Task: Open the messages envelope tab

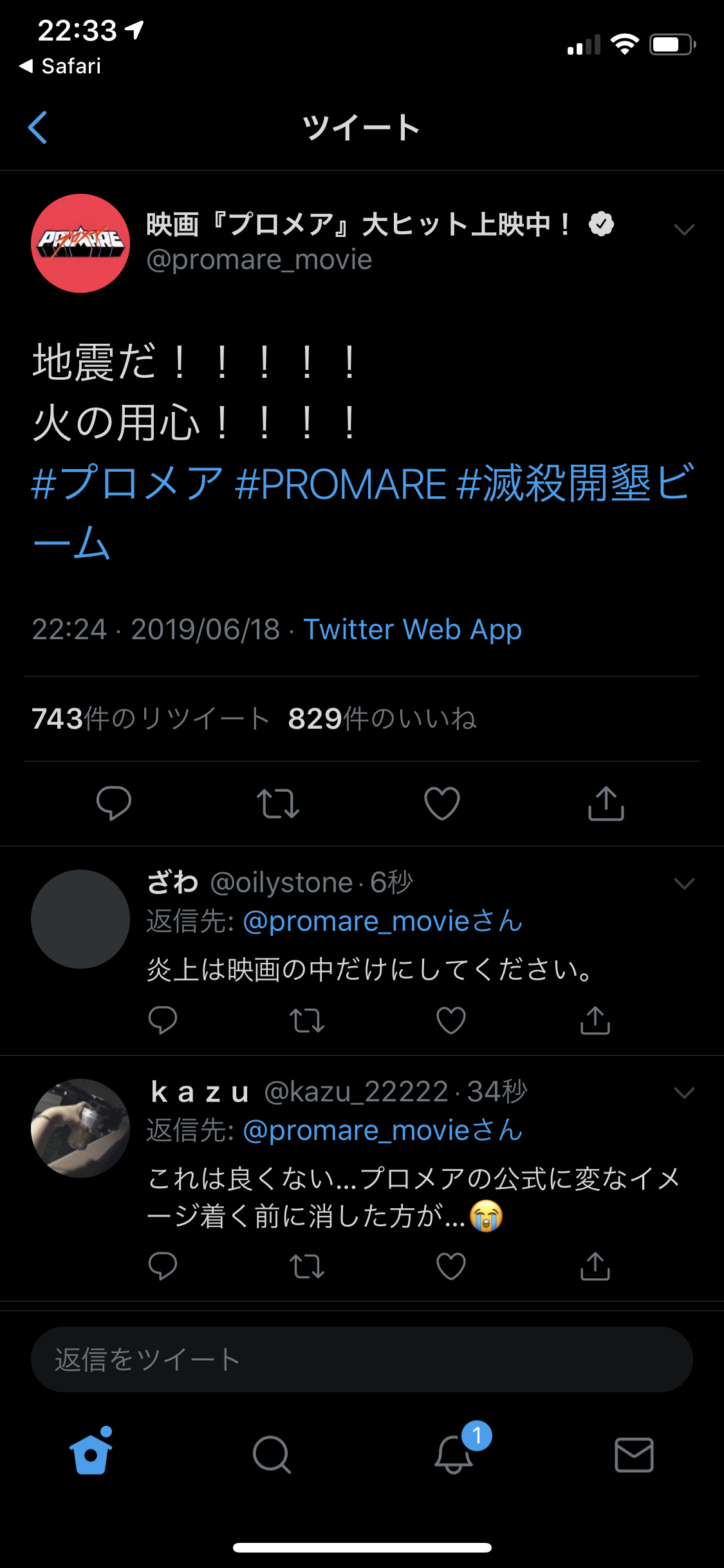Action: 634,1455
